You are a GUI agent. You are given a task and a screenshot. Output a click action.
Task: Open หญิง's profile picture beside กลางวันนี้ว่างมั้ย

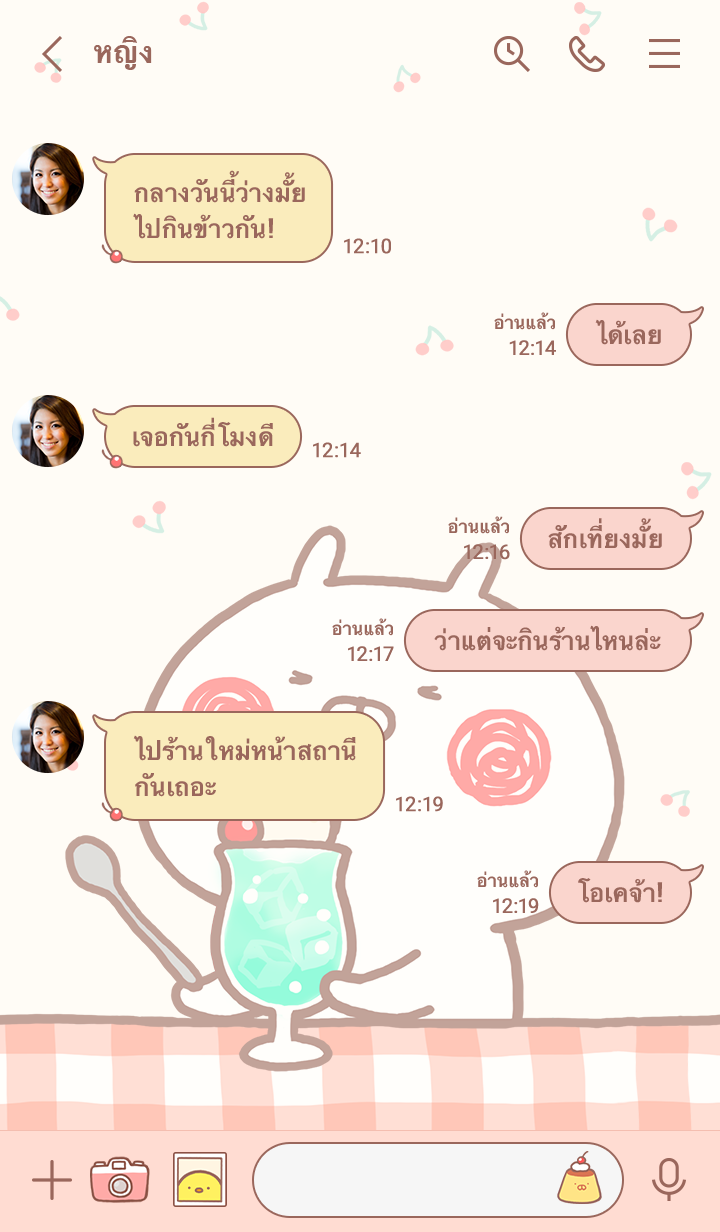[48, 179]
